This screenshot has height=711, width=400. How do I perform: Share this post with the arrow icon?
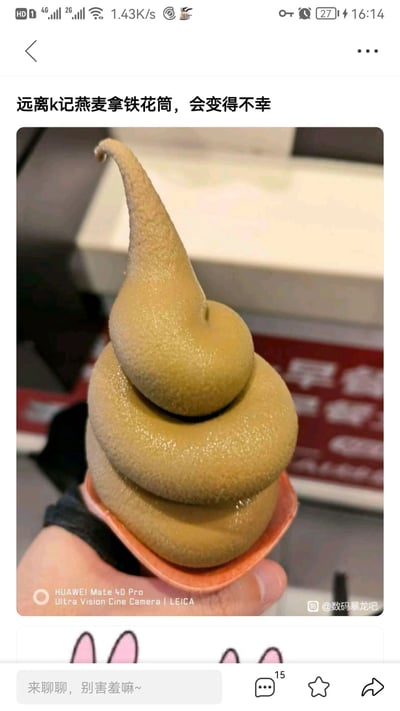[372, 687]
